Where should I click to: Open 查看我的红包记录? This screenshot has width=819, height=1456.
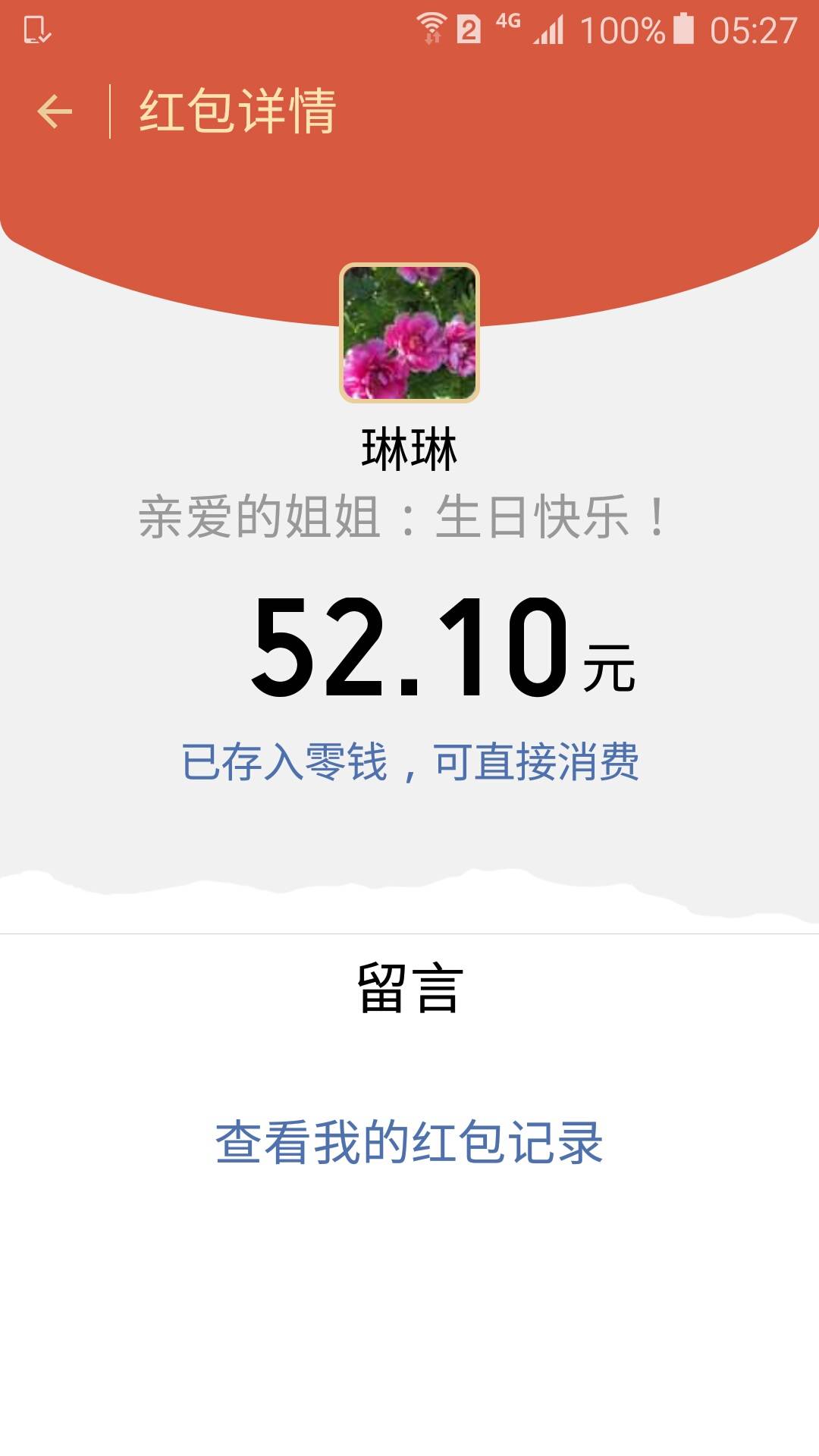[x=409, y=1142]
